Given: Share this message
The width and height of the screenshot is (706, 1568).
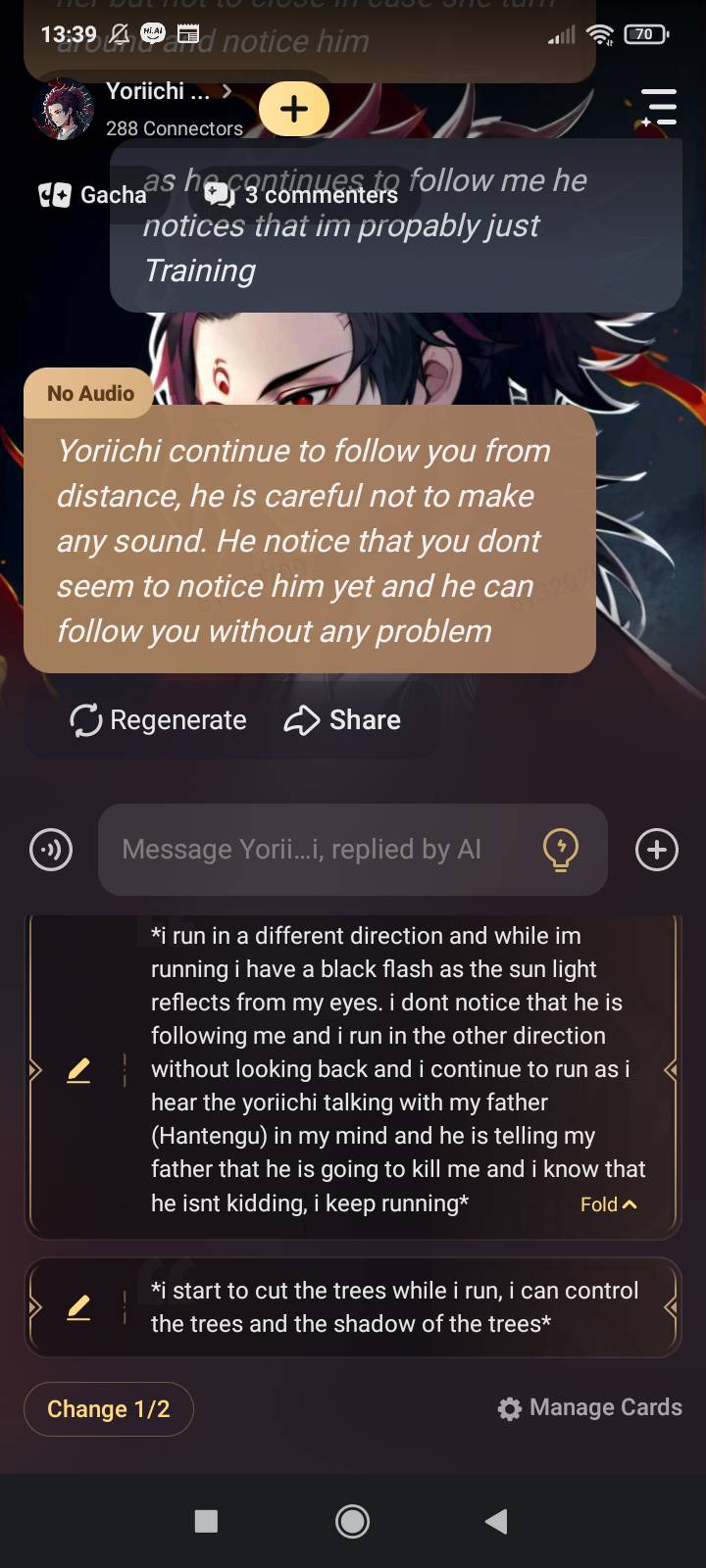Looking at the screenshot, I should 343,720.
